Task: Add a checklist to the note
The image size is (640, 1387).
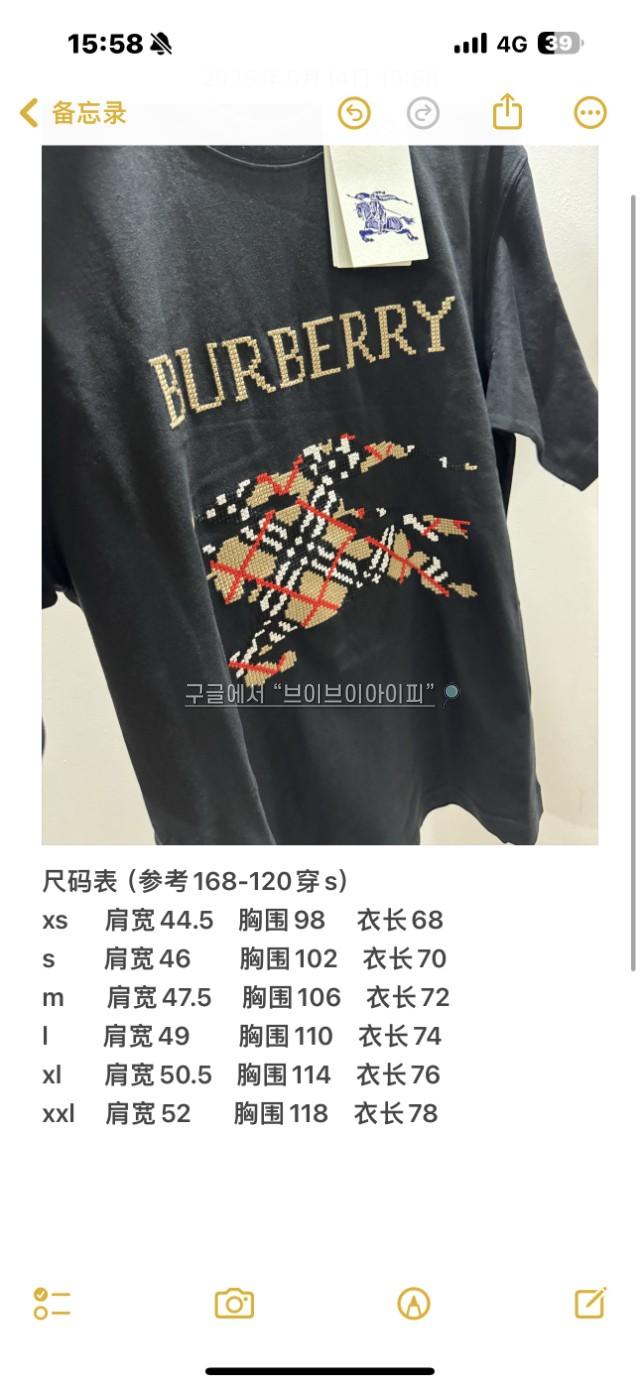Action: tap(51, 1304)
